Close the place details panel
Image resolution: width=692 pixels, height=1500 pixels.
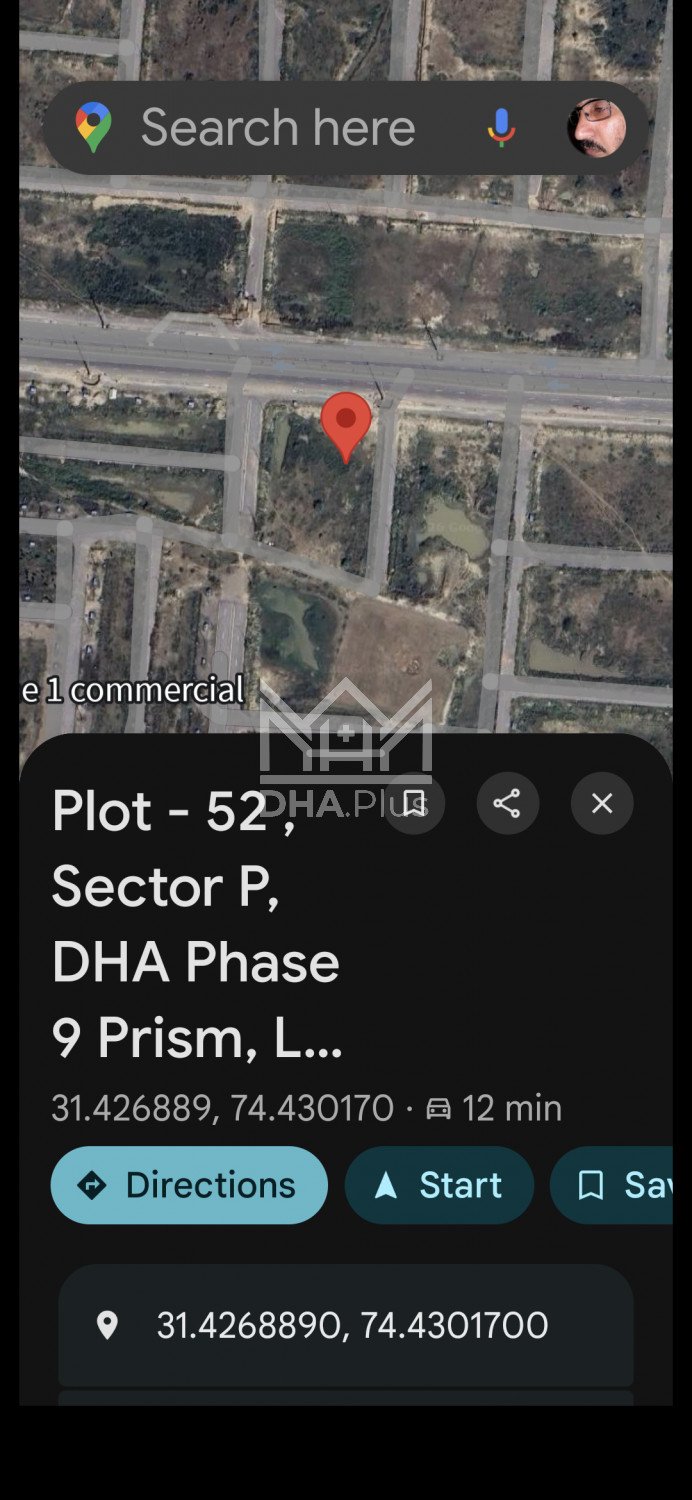(602, 803)
